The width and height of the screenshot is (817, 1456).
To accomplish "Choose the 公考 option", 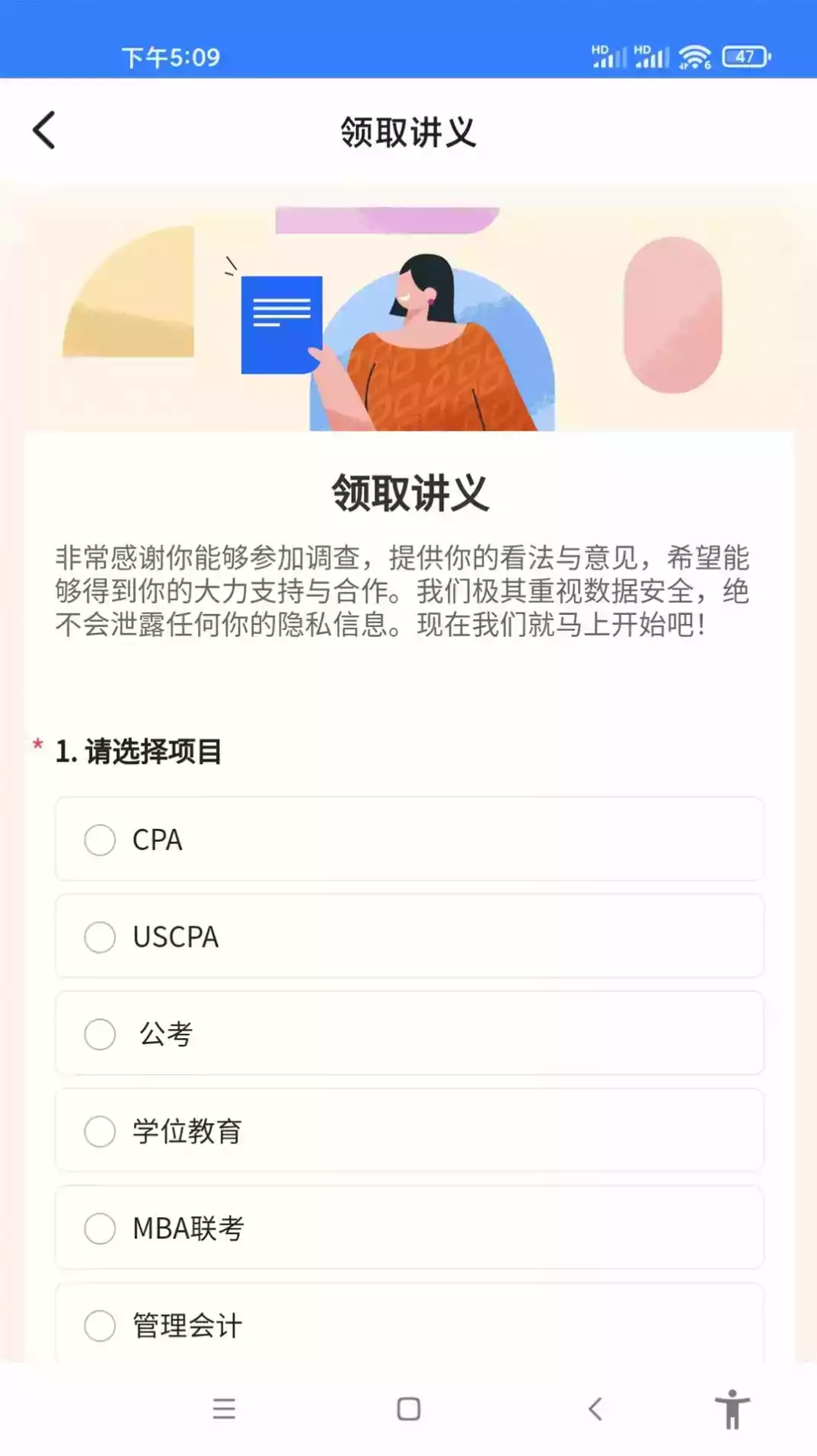I will click(100, 1034).
